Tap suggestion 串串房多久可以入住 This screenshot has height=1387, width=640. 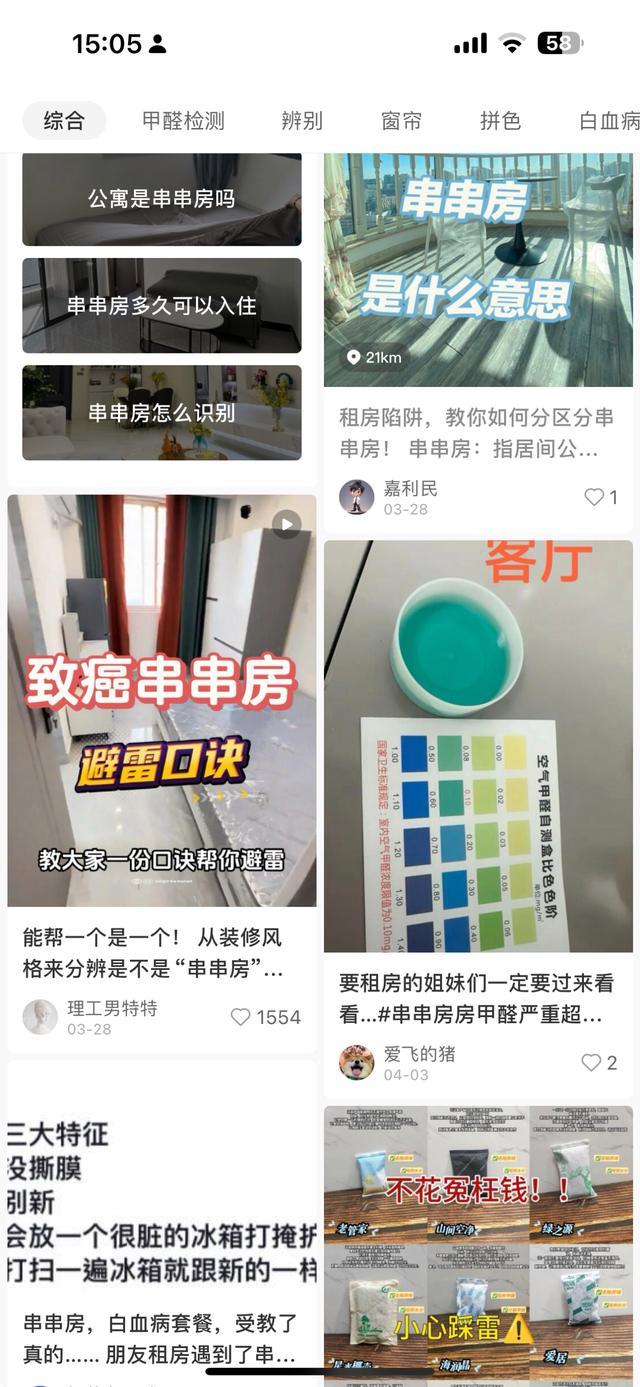[162, 305]
